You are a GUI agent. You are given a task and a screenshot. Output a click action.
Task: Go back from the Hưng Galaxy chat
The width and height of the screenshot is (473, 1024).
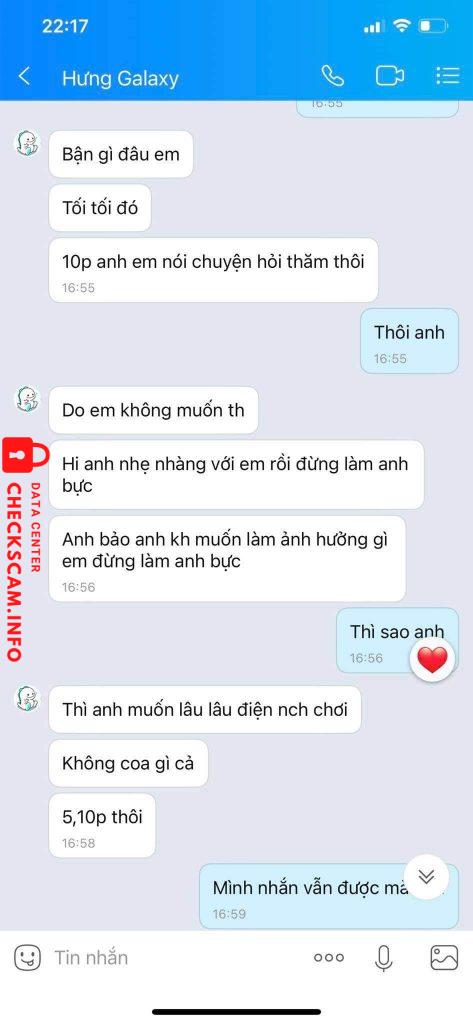pos(24,77)
